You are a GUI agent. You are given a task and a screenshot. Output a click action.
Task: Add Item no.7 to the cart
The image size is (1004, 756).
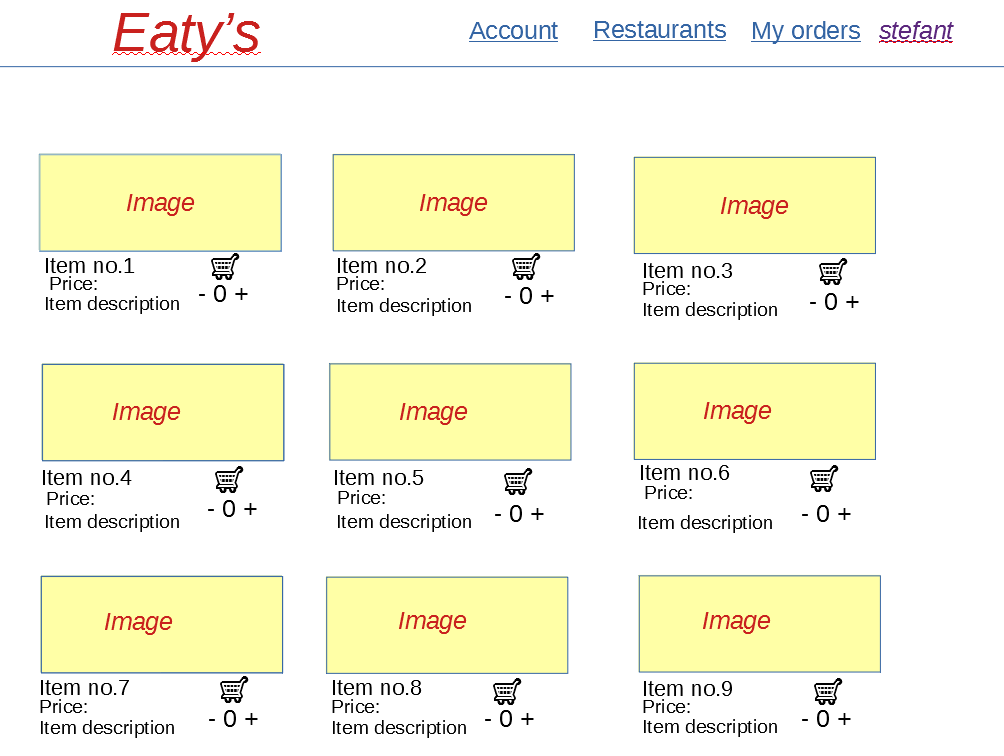tap(234, 690)
